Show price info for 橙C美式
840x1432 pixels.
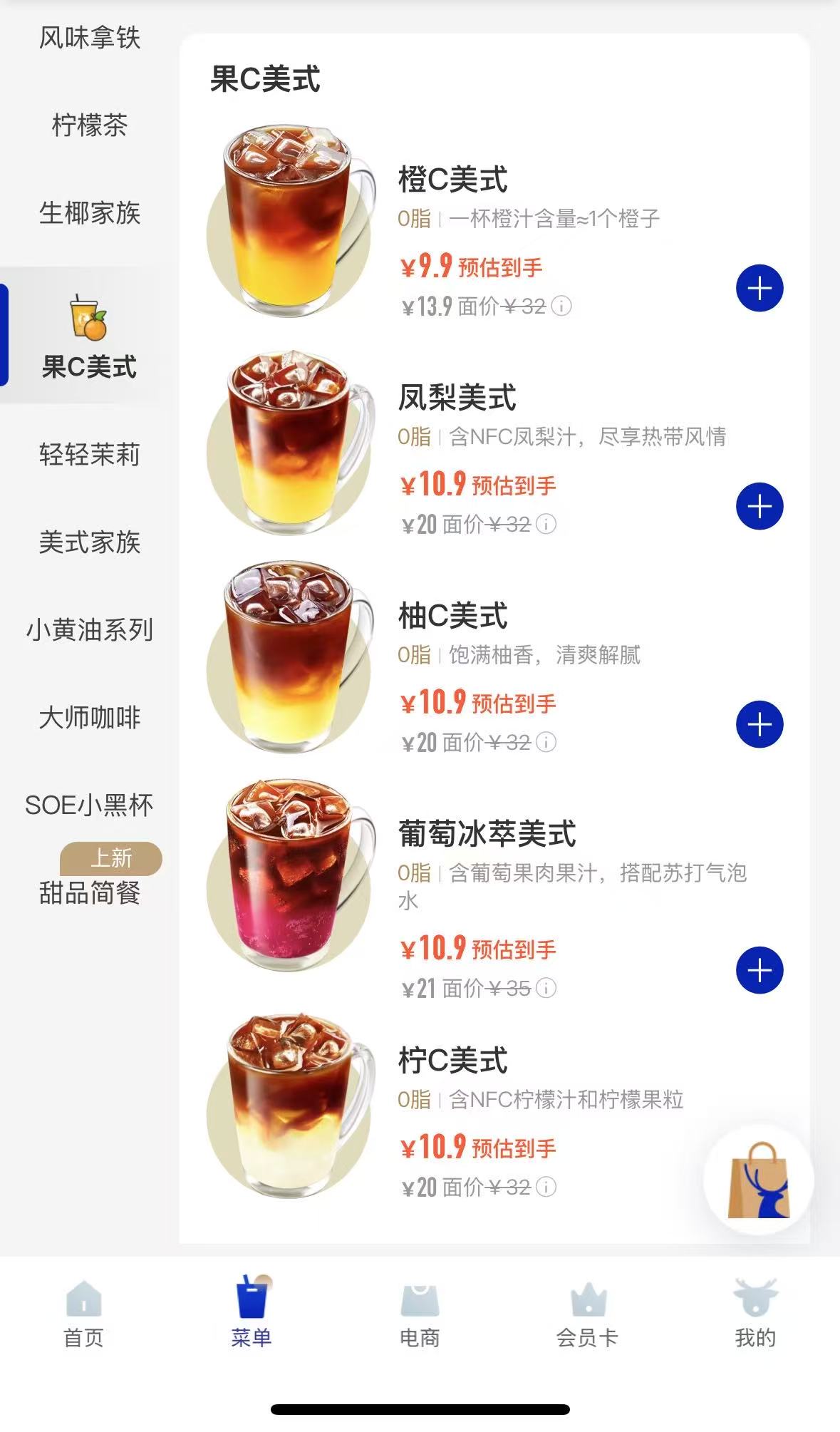tap(561, 307)
